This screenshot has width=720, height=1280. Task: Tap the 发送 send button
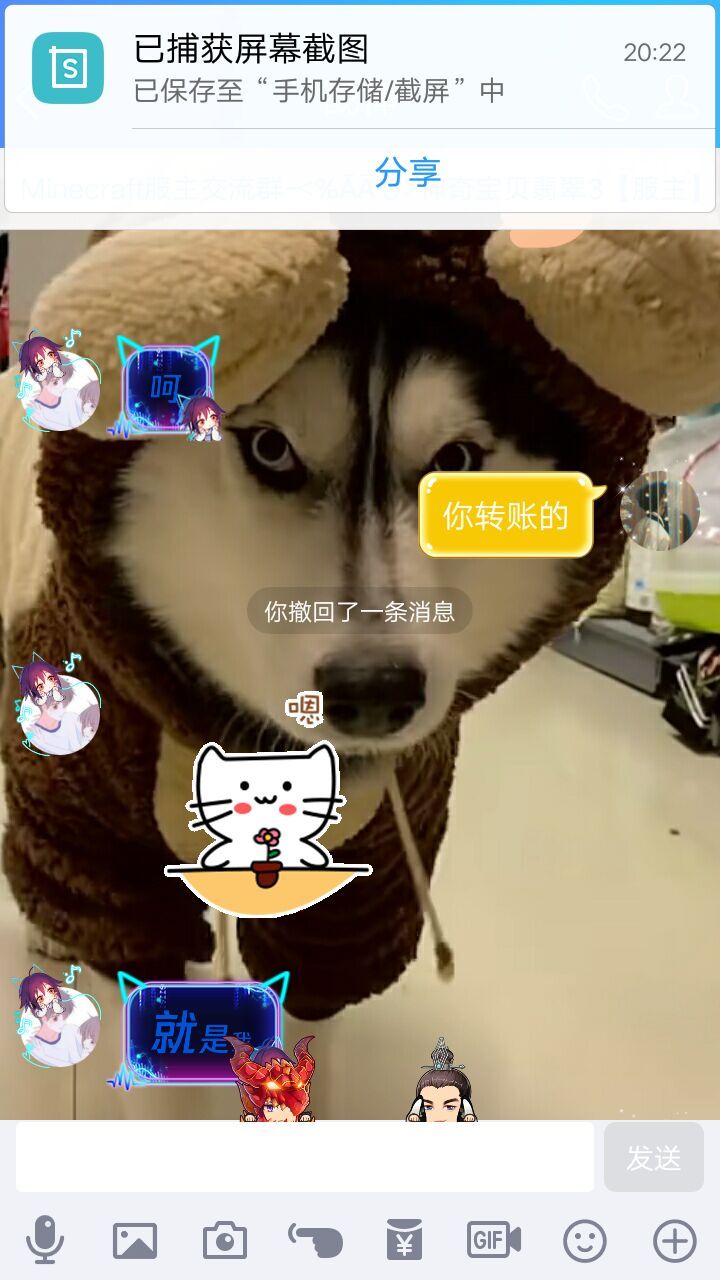click(653, 1157)
